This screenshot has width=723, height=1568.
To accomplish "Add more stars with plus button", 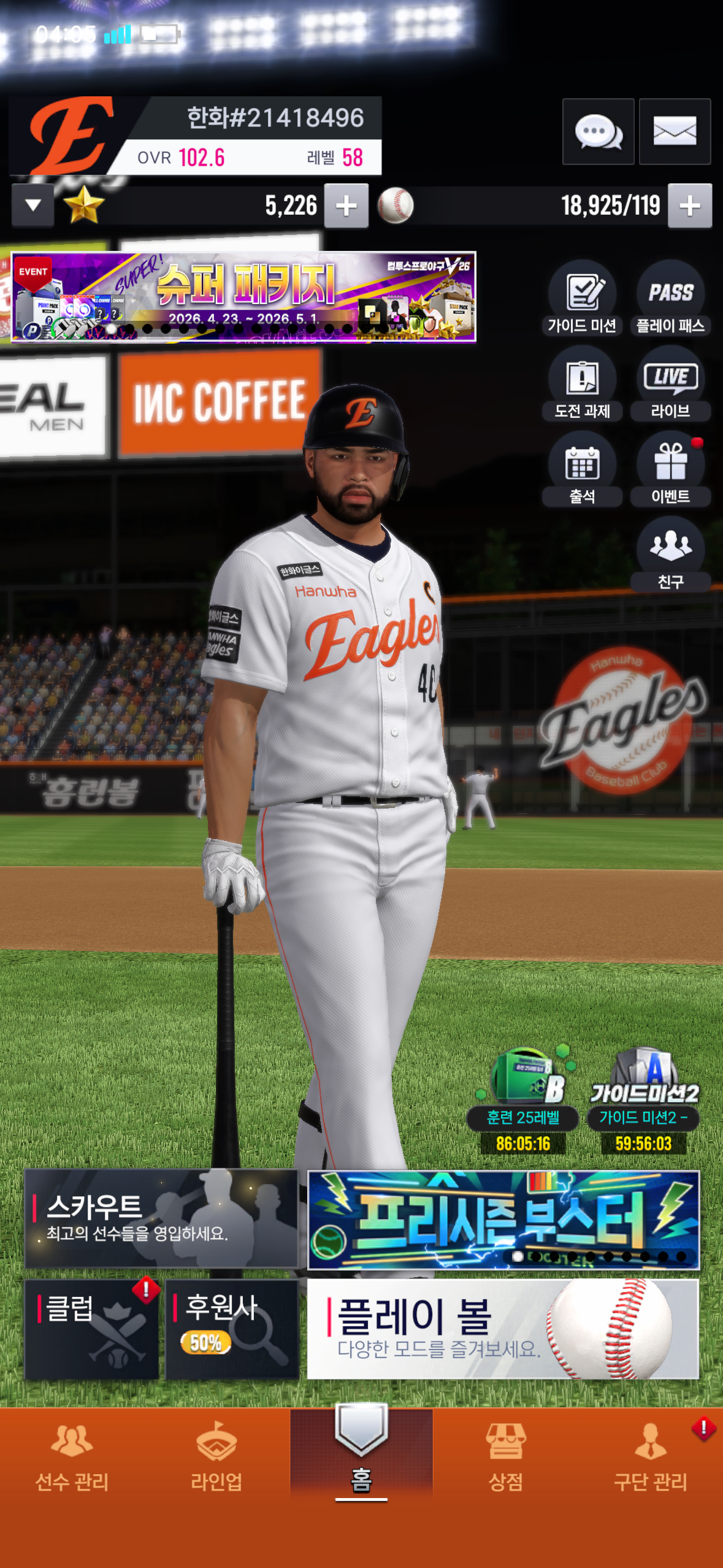I will (x=346, y=206).
